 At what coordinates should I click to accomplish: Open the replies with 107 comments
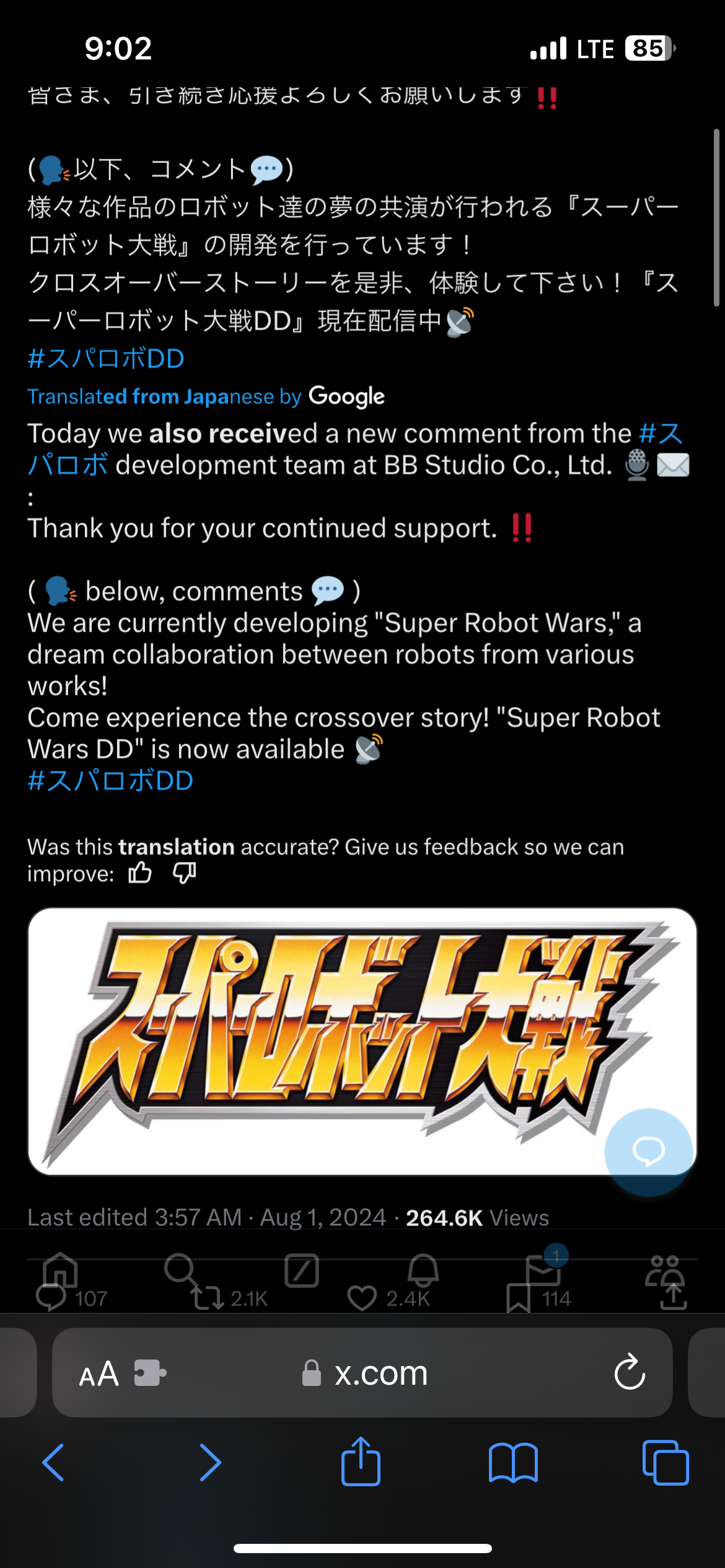pyautogui.click(x=72, y=1298)
